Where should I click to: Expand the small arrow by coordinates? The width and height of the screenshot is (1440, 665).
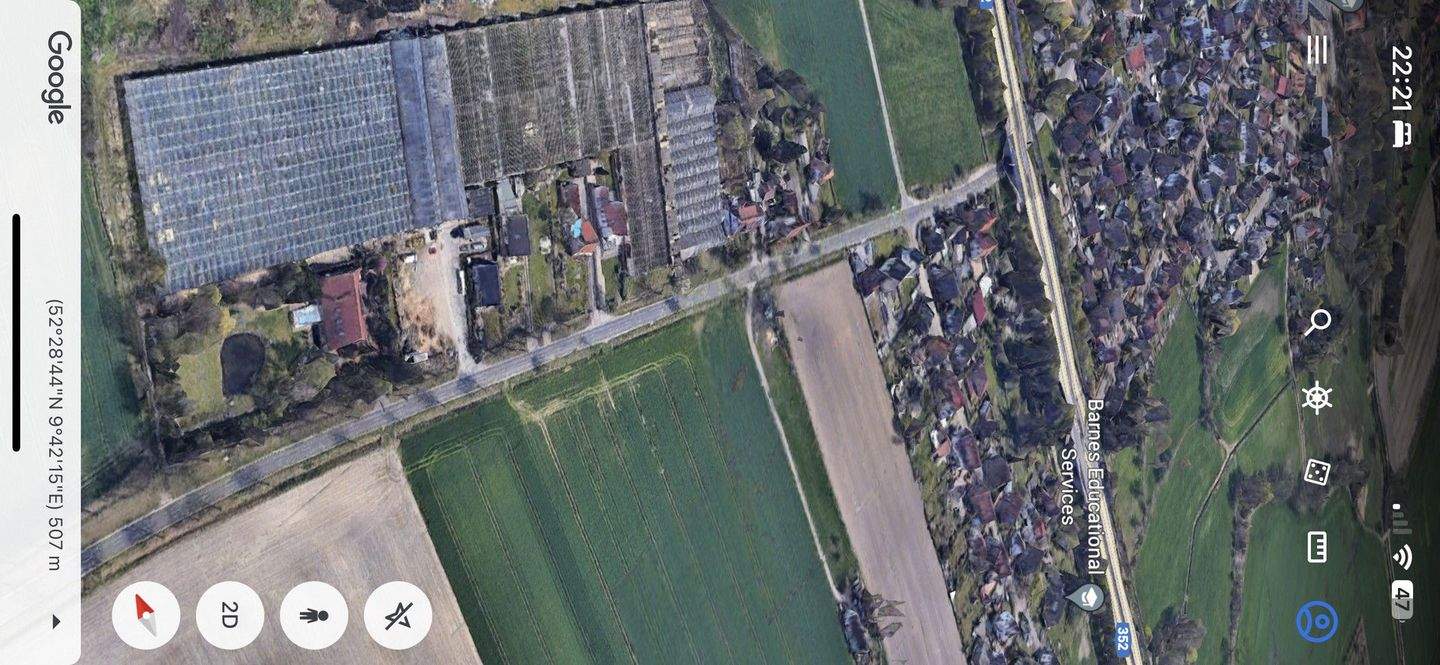coord(56,622)
